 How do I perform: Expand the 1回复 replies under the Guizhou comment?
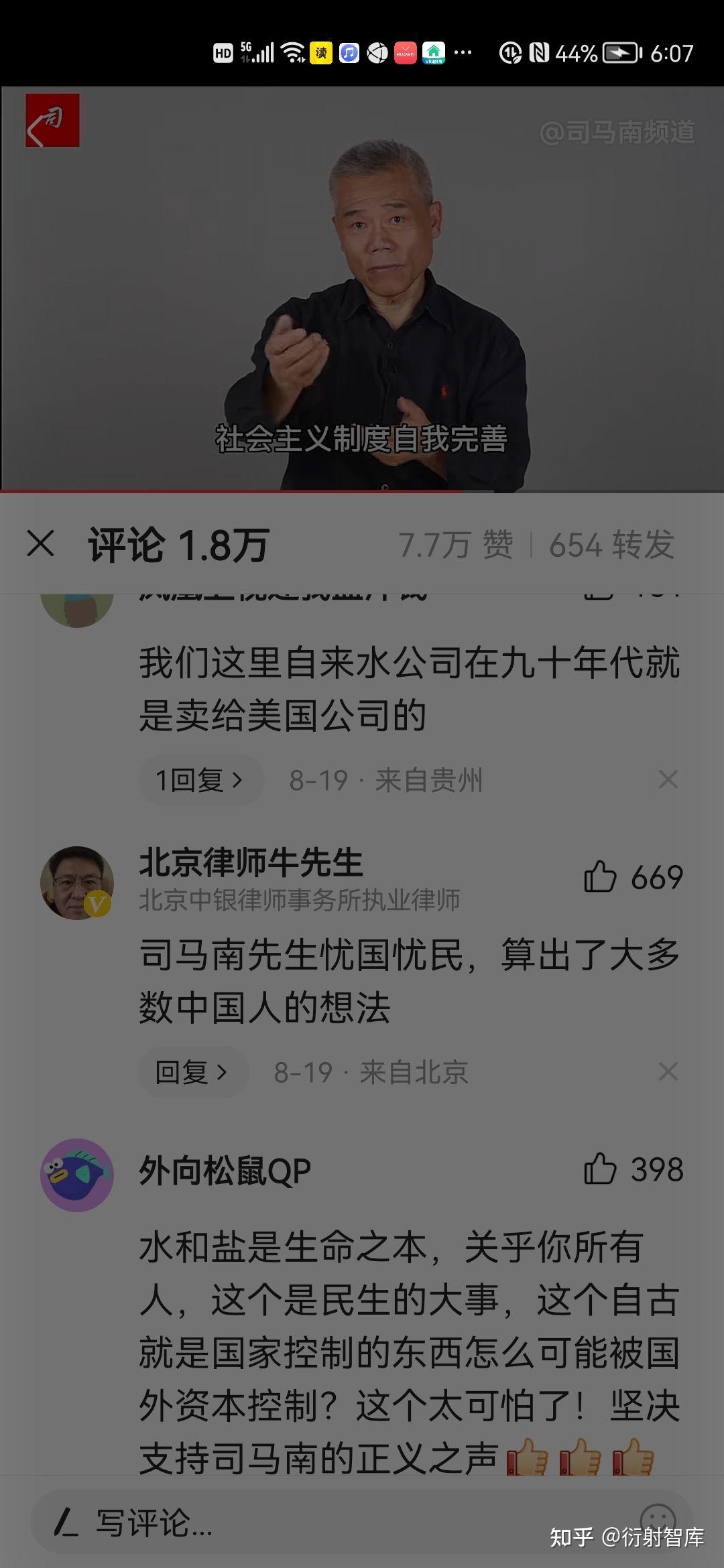(200, 780)
